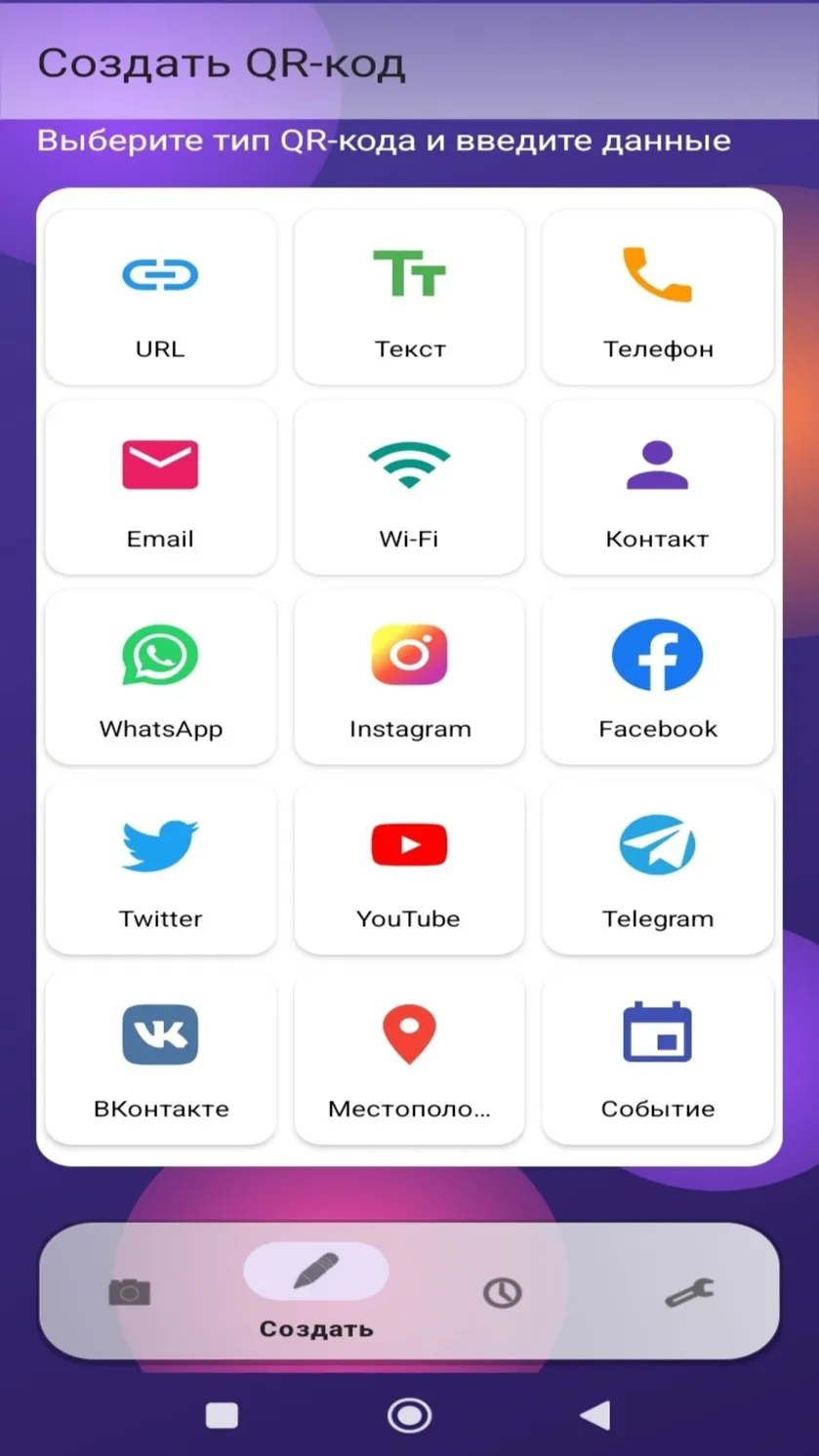
Task: Open the settings wrench tab
Action: (x=689, y=1293)
